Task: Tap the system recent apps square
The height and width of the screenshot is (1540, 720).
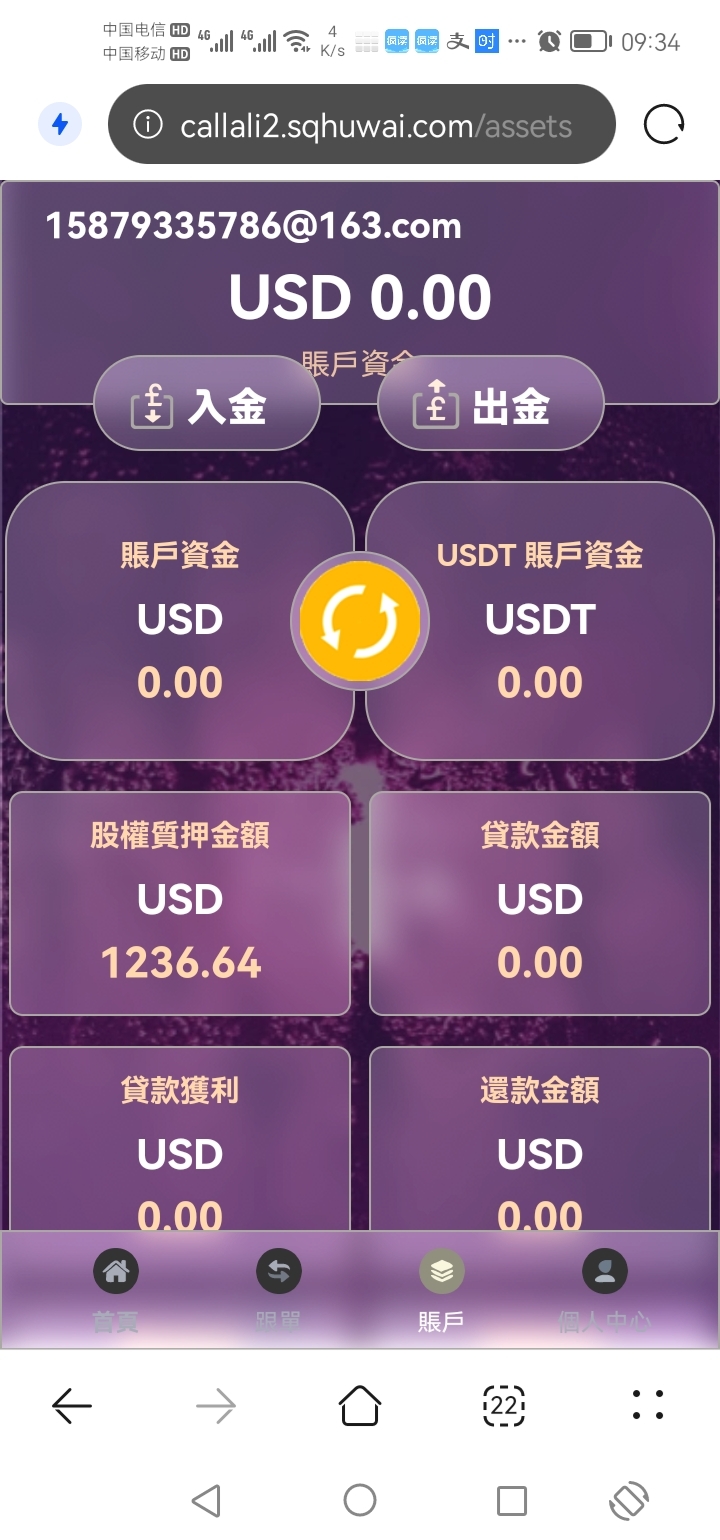Action: coord(512,1501)
